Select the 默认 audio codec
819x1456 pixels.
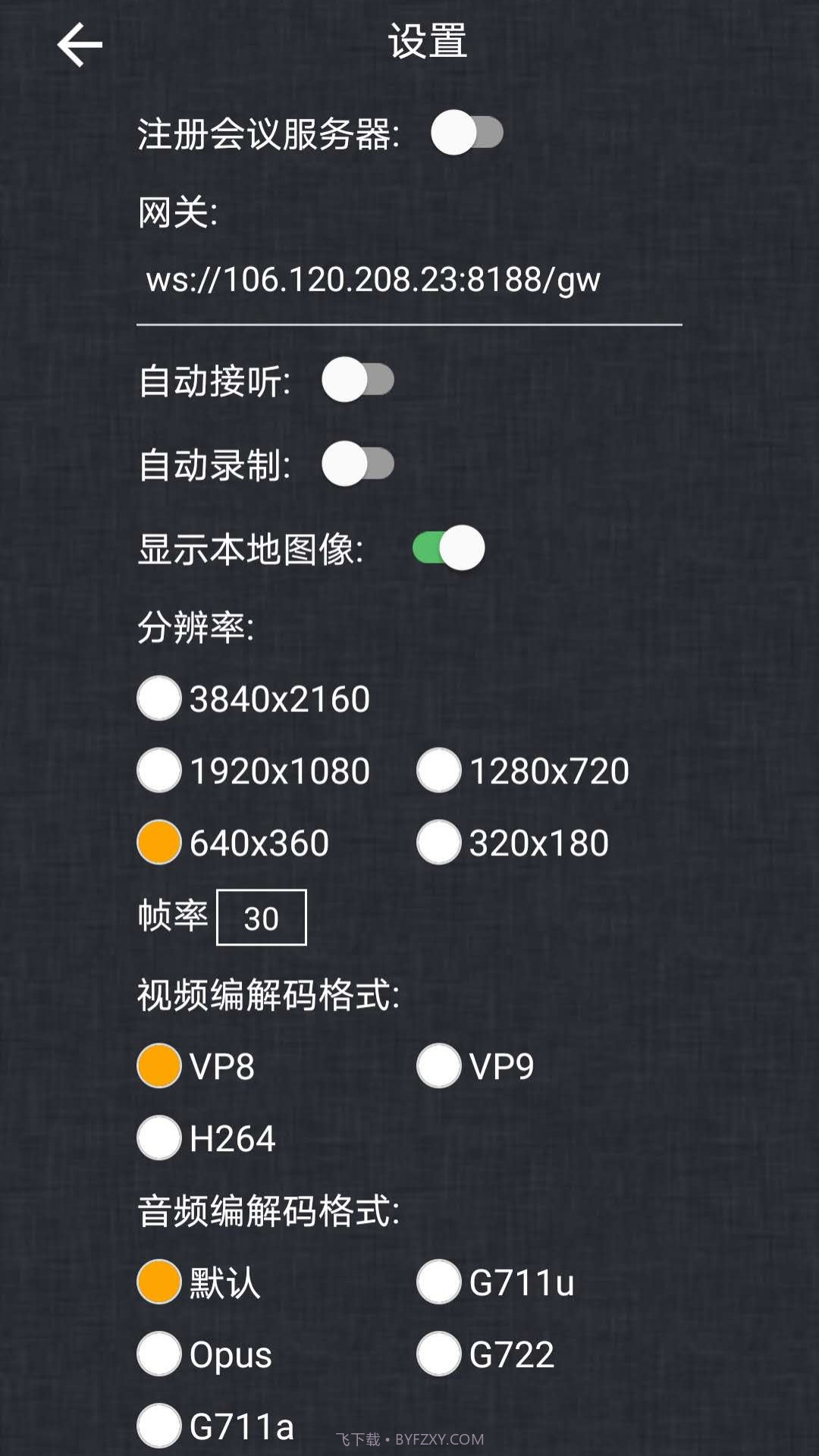coord(158,1283)
